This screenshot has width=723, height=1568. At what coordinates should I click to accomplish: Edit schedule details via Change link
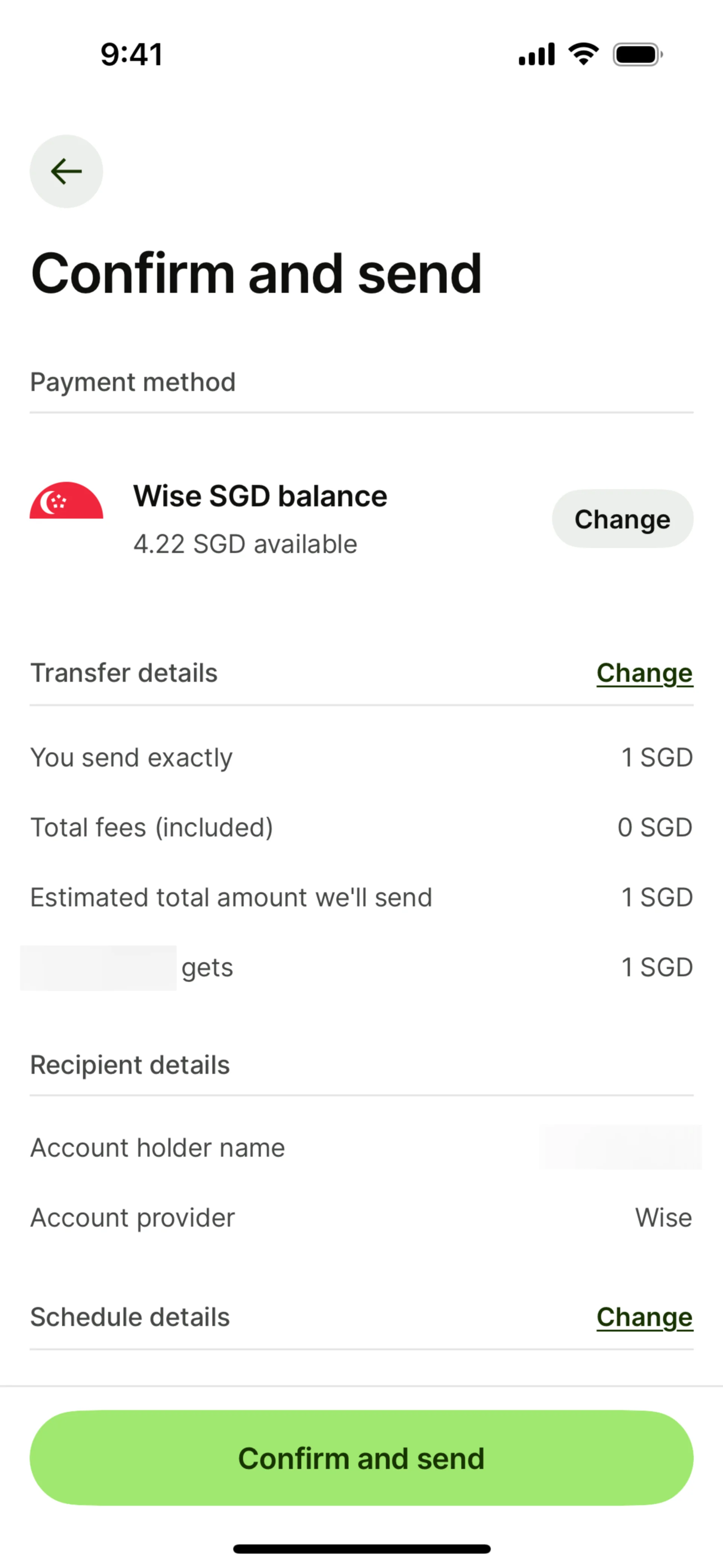pos(644,1317)
